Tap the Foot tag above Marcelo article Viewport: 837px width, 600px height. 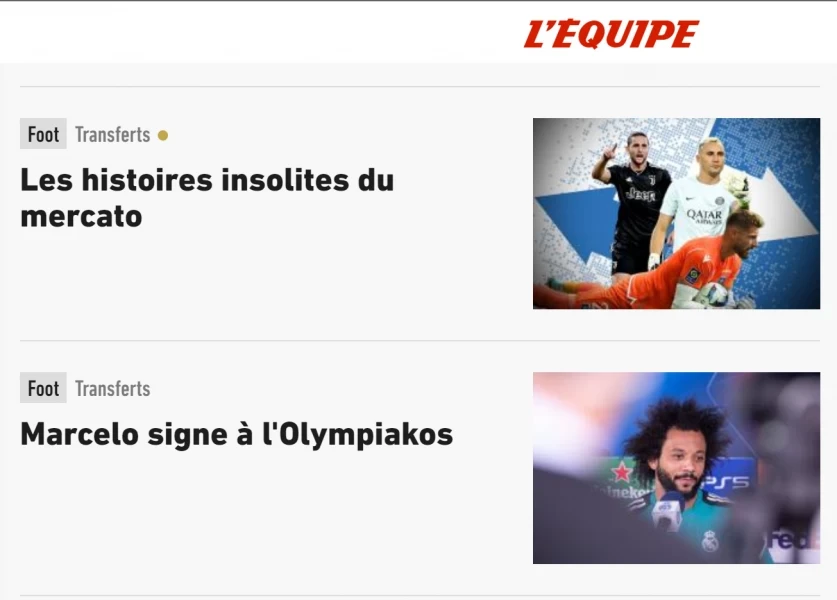[x=43, y=389]
